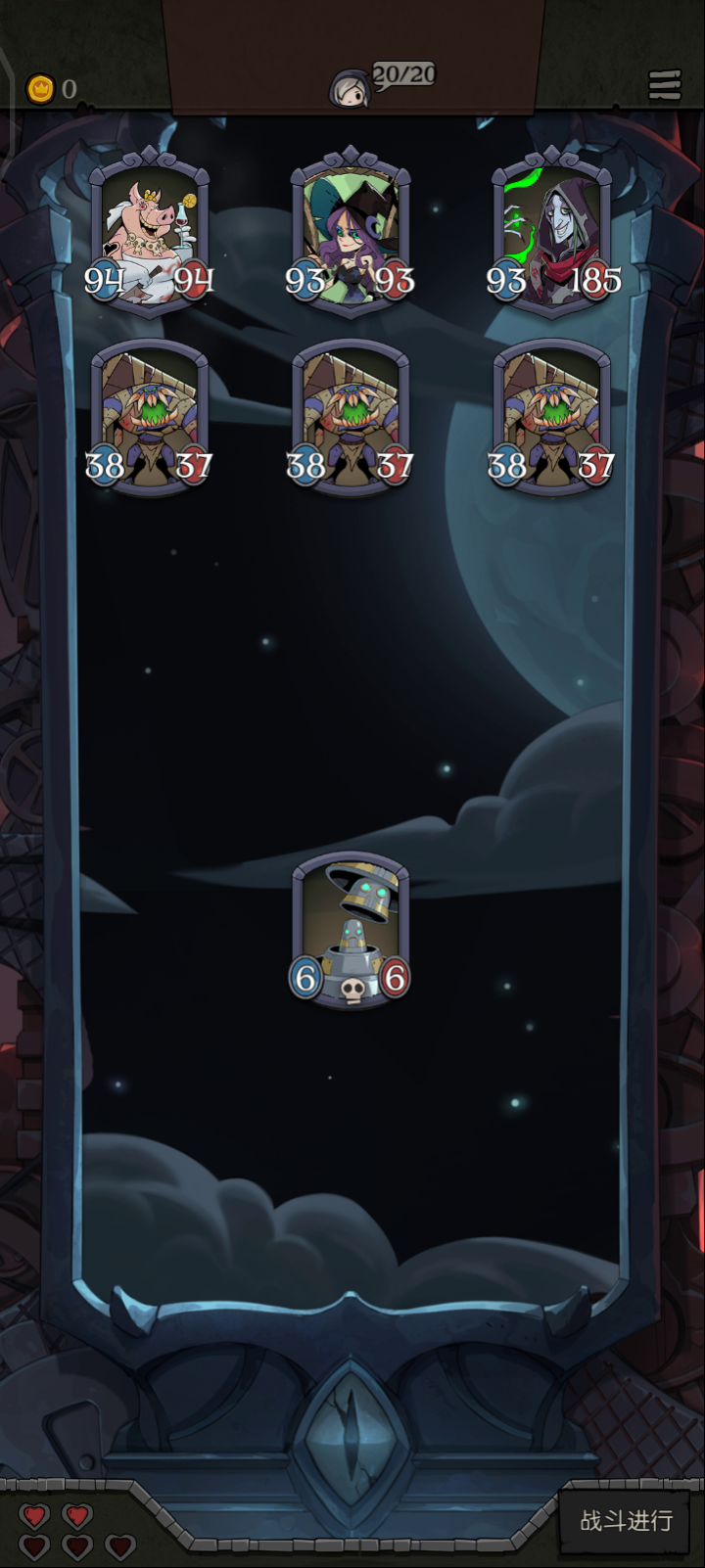
Task: Tap the hero portrait showing 20/20
Action: tap(351, 88)
